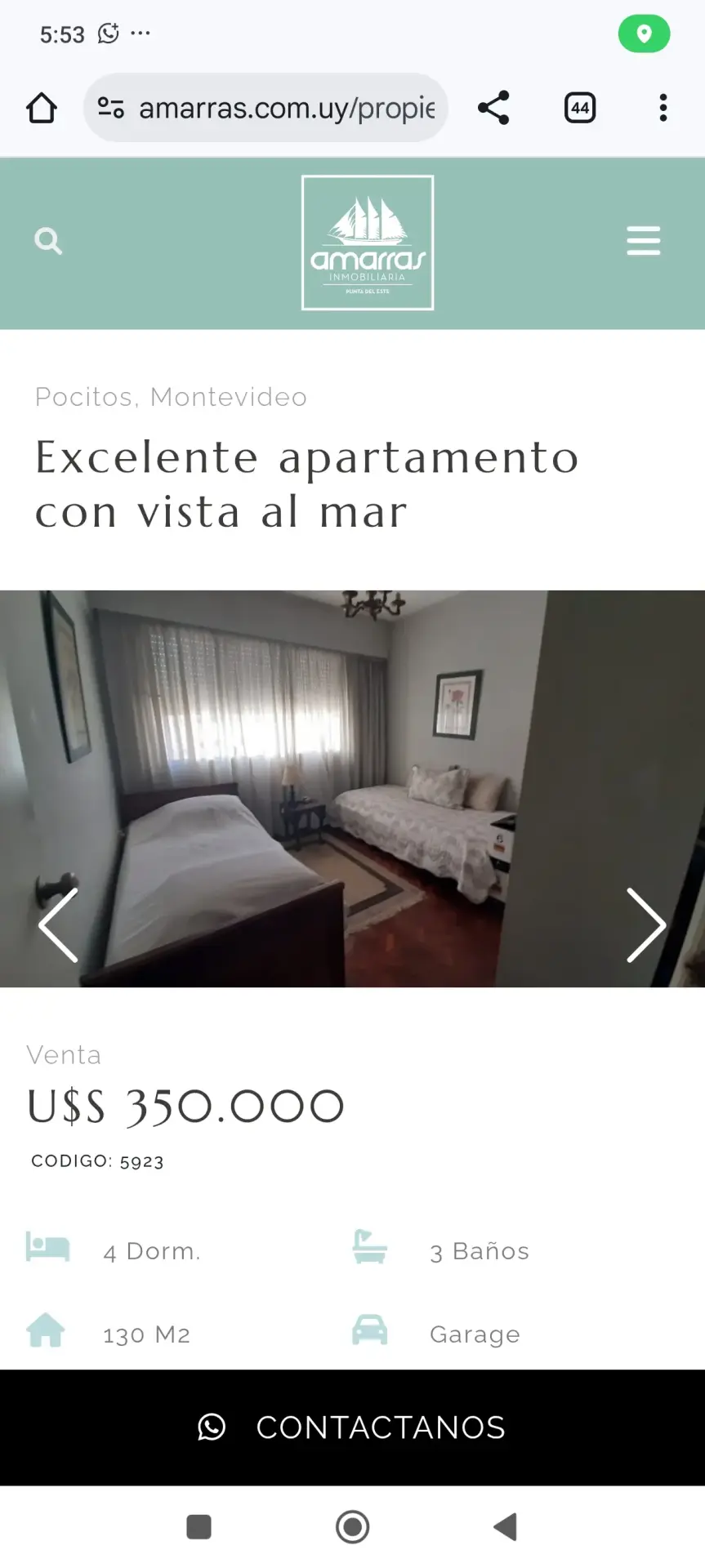Tap the Amarras Inmobiliaria logo
Screen dimensions: 705x1568
368,243
